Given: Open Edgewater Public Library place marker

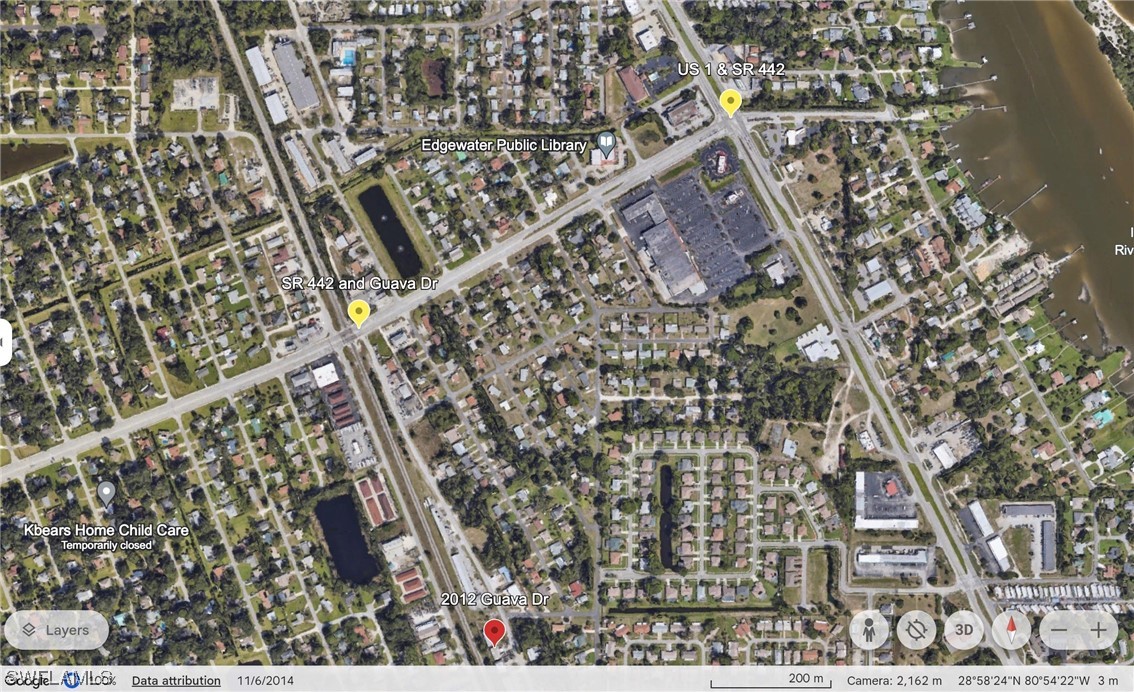Looking at the screenshot, I should tap(604, 145).
